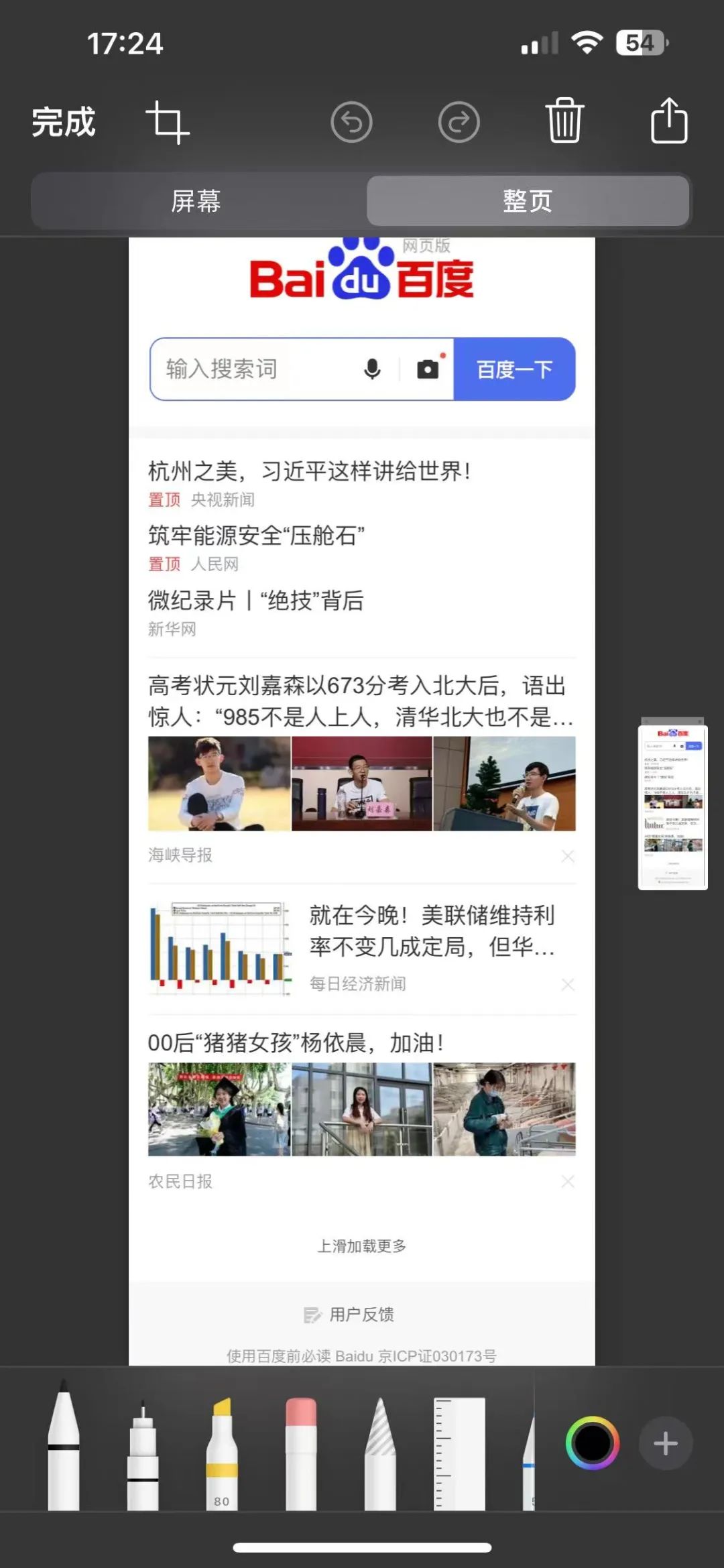Switch to the 整页 tab
Image resolution: width=724 pixels, height=1568 pixels.
pyautogui.click(x=528, y=201)
